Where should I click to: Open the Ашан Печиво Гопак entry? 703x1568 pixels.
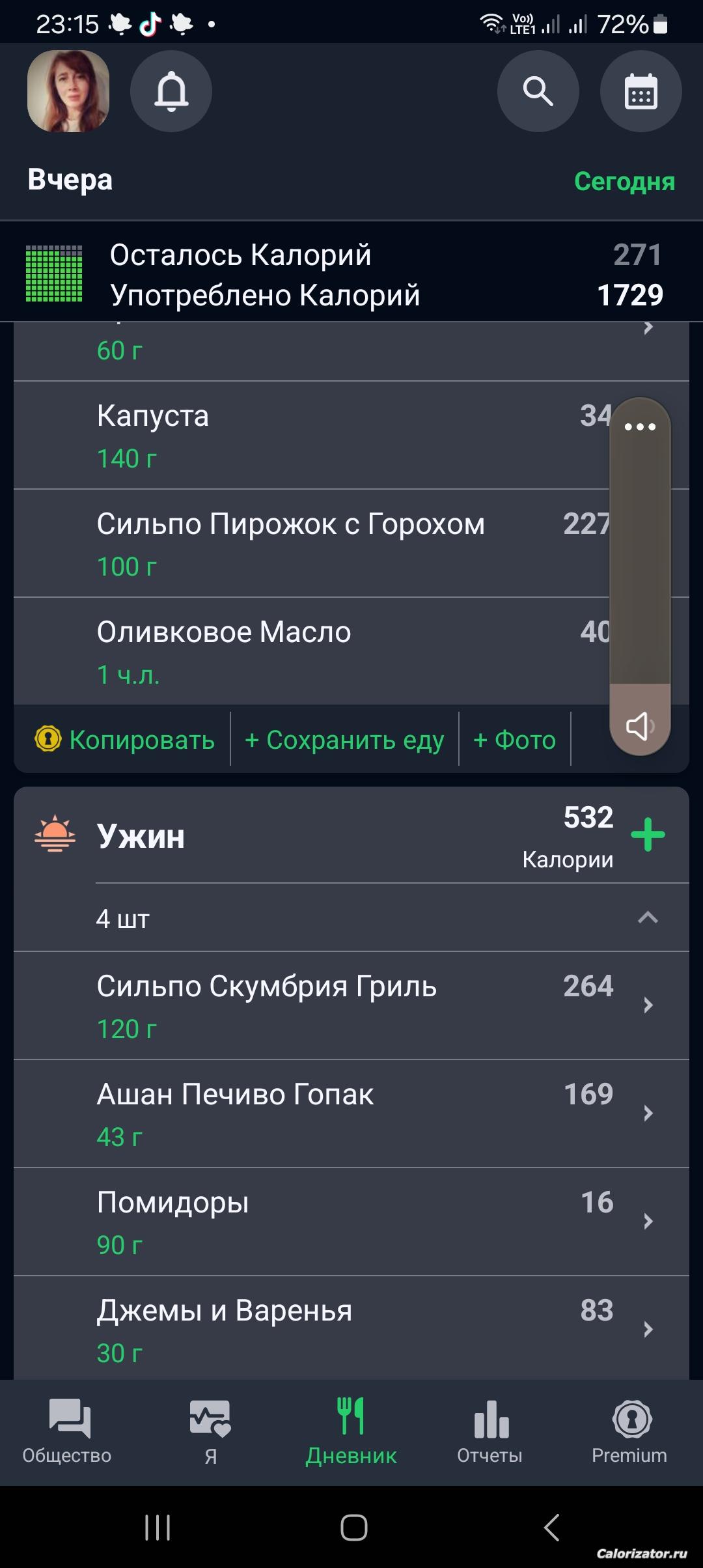click(351, 1114)
